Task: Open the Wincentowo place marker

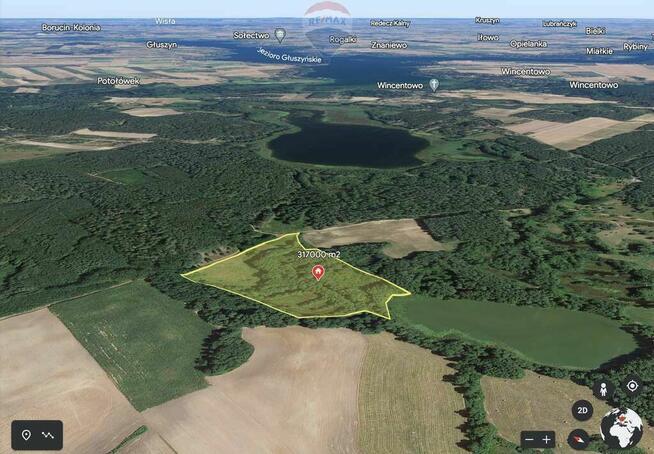Action: (434, 85)
